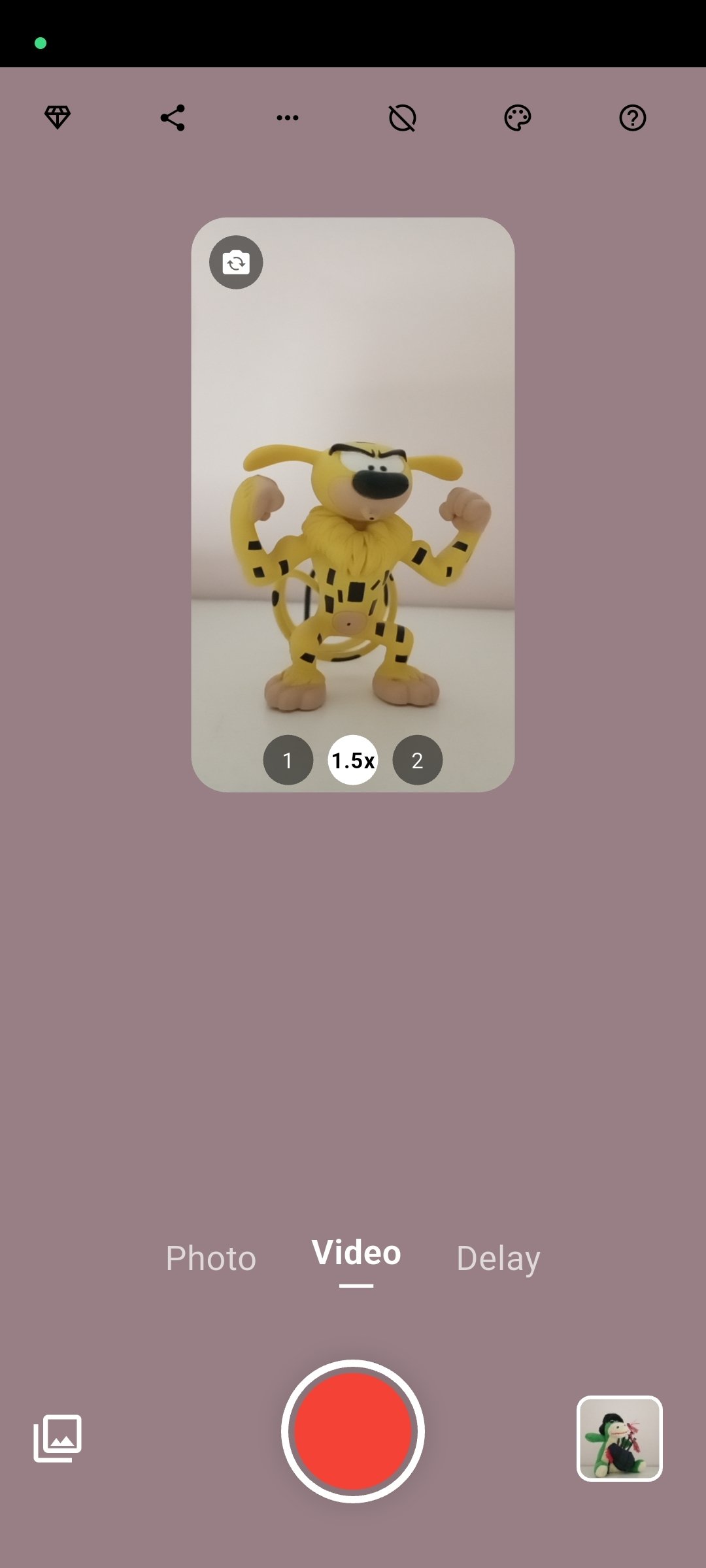Open the premium diamond icon
The height and width of the screenshot is (1568, 706).
[x=58, y=118]
